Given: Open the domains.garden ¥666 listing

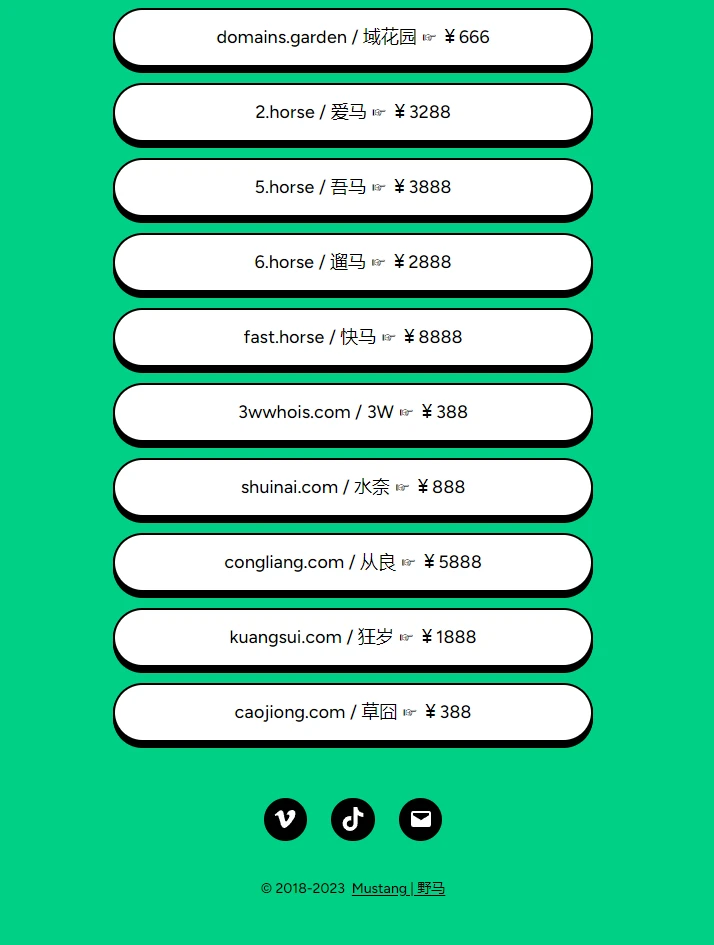Looking at the screenshot, I should pyautogui.click(x=352, y=37).
